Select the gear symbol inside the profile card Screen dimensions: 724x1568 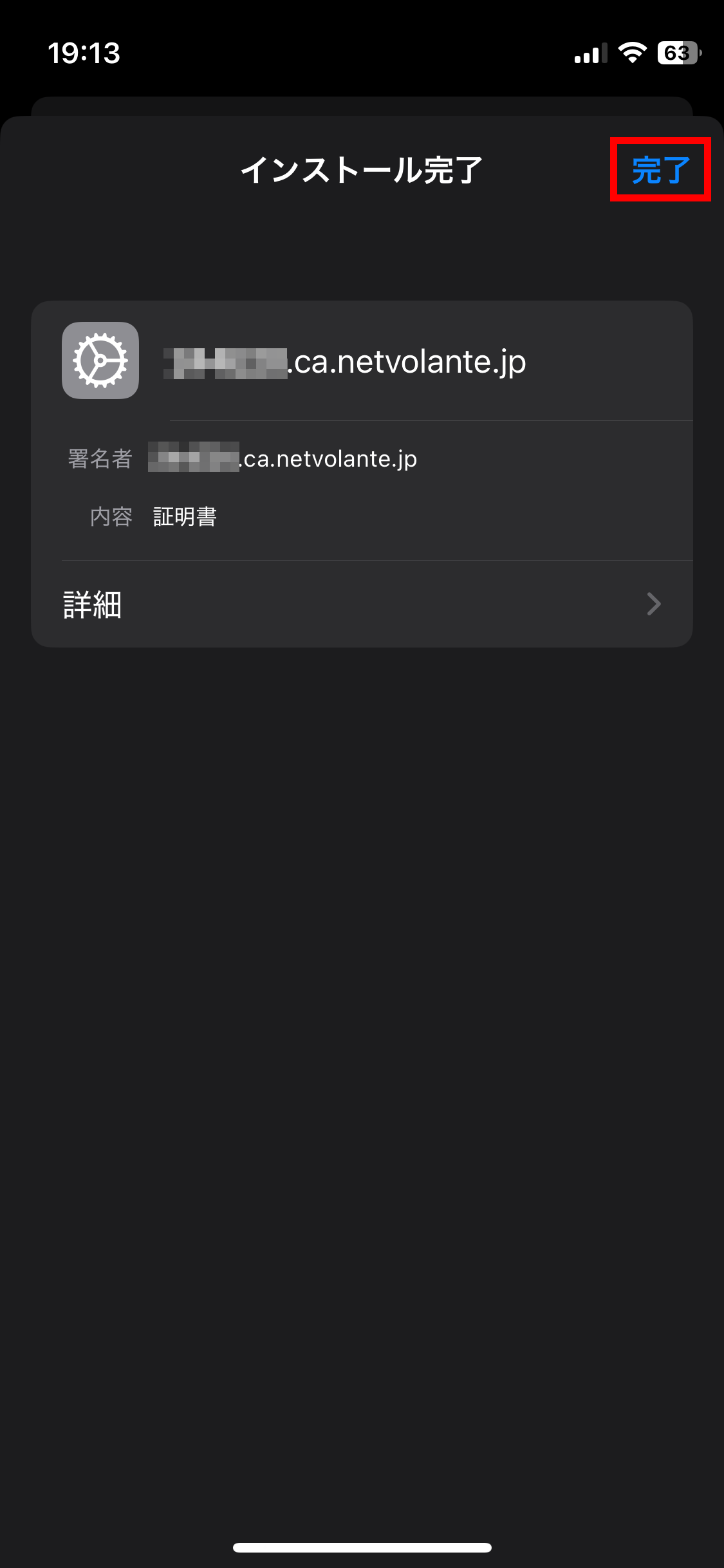coord(100,360)
